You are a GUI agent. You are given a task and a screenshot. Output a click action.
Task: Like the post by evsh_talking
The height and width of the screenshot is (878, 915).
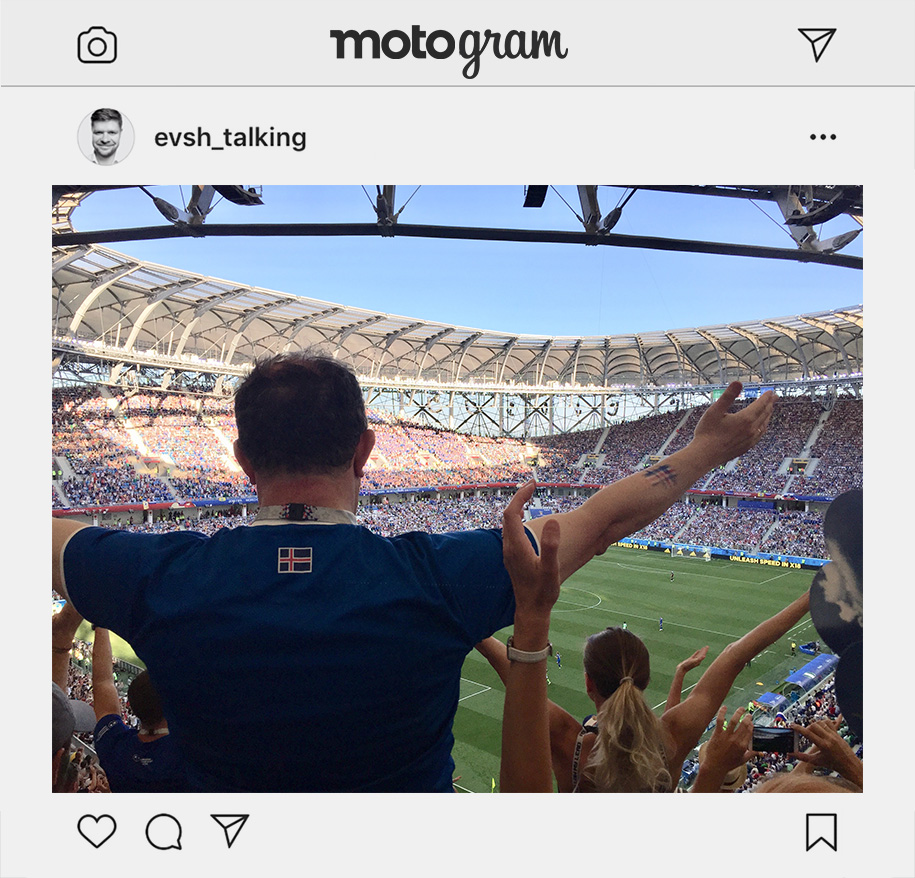tap(97, 831)
